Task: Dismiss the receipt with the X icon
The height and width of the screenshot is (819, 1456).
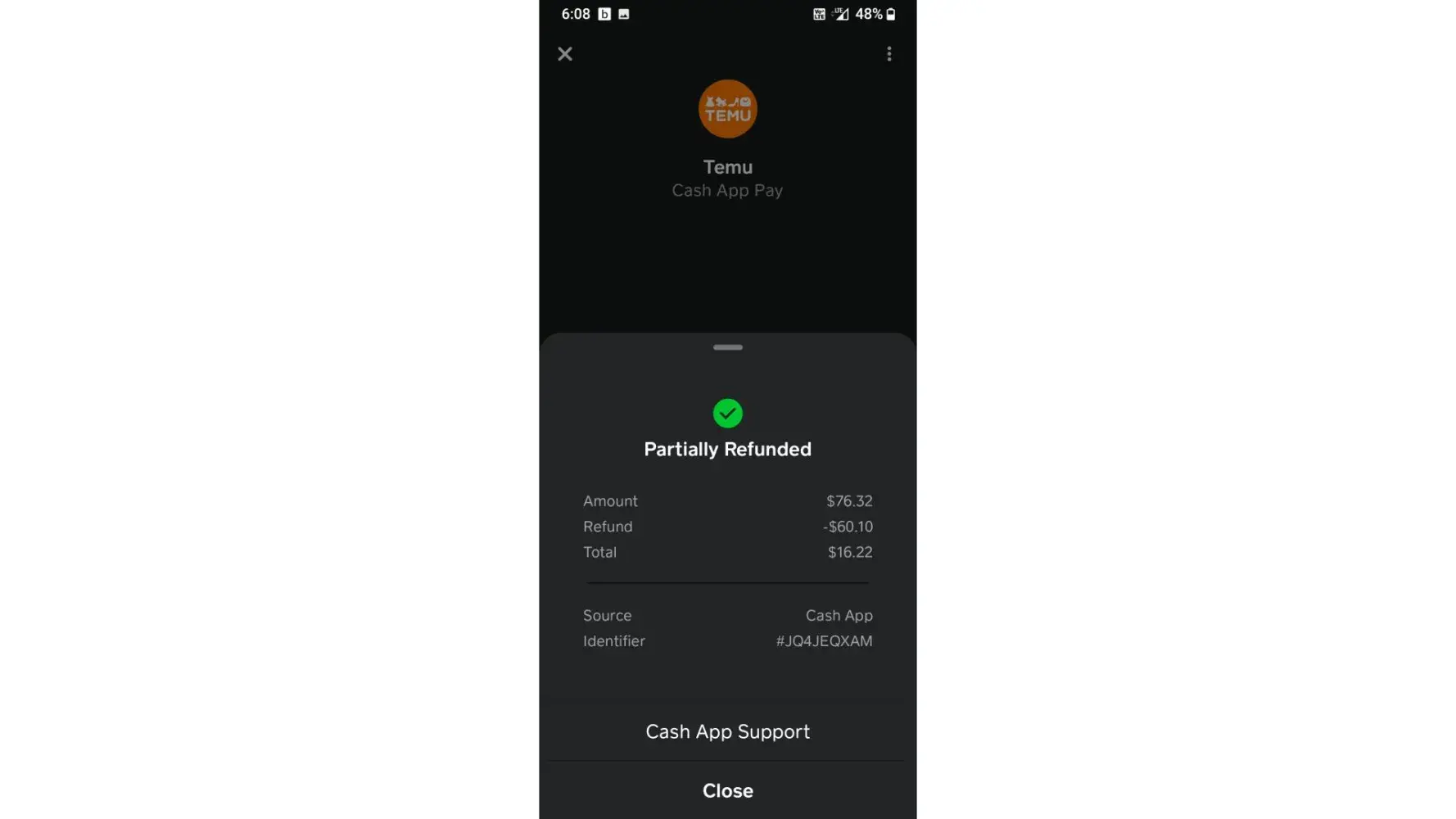Action: tap(565, 54)
